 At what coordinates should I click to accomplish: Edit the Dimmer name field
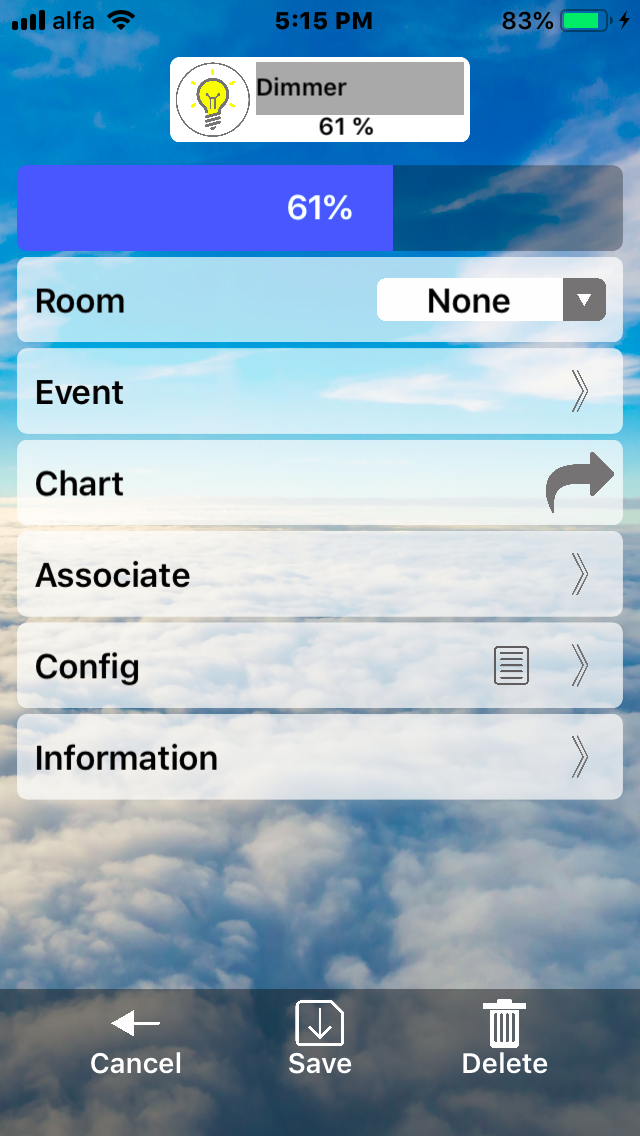pos(359,88)
